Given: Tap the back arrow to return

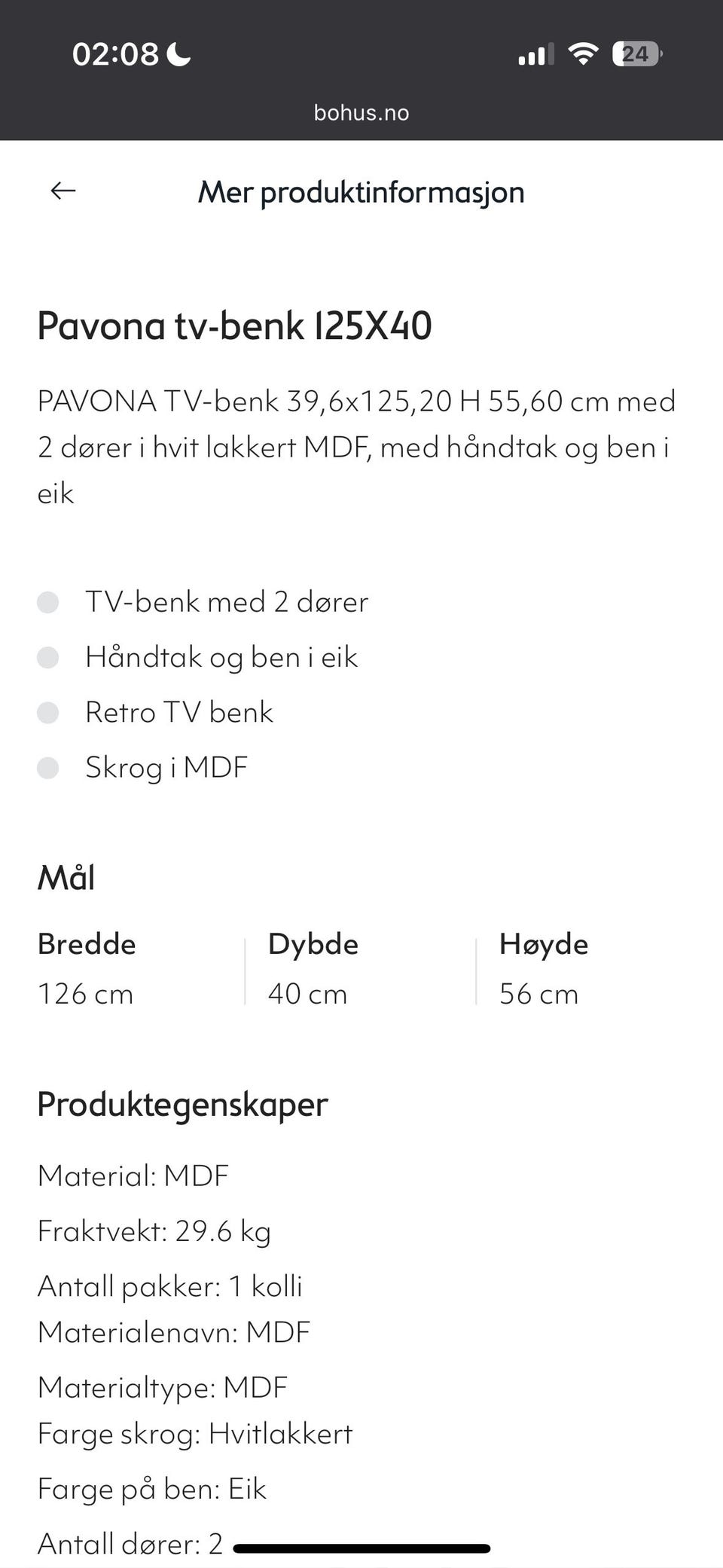Looking at the screenshot, I should pos(63,191).
